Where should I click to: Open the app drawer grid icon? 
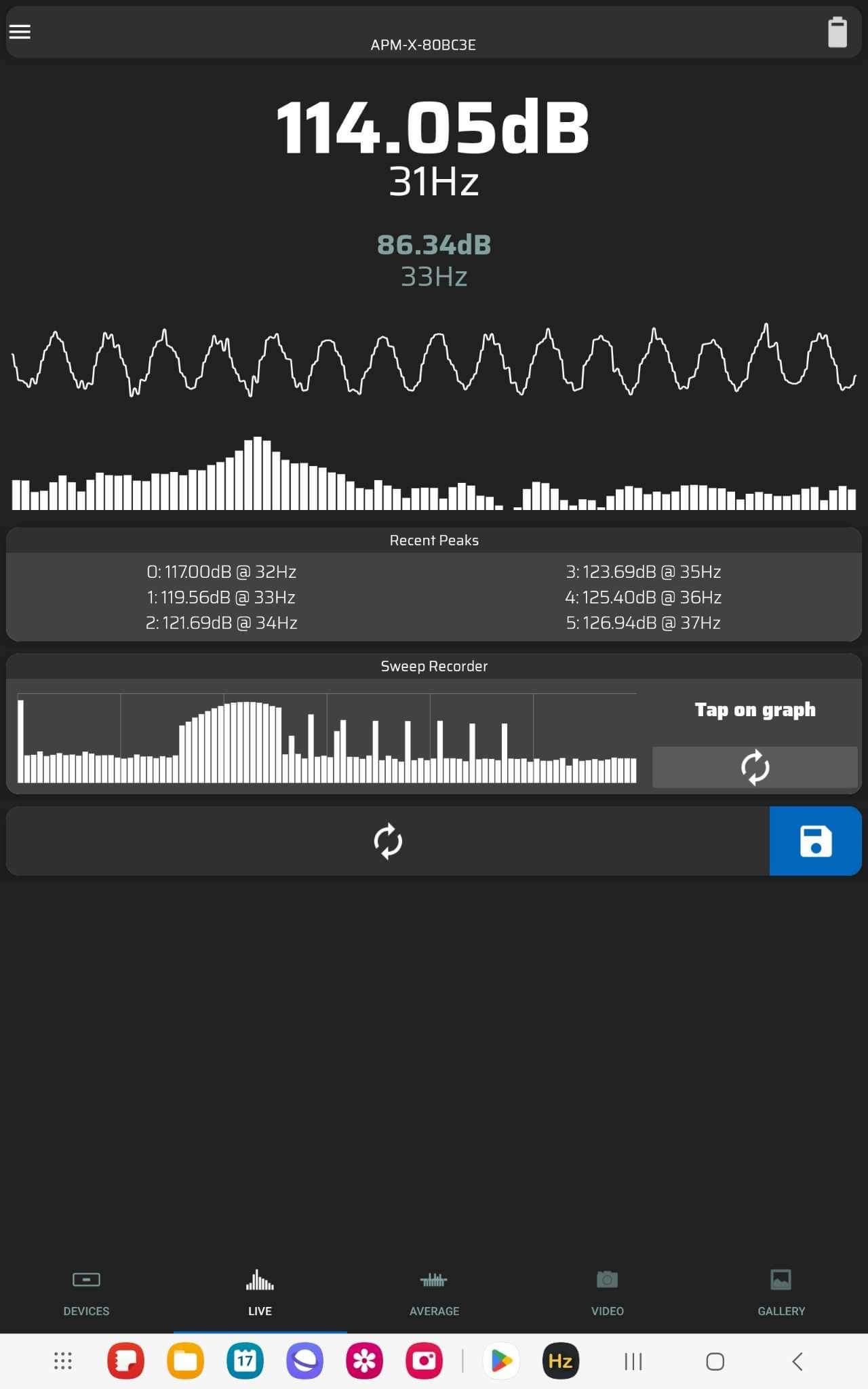pyautogui.click(x=63, y=1361)
